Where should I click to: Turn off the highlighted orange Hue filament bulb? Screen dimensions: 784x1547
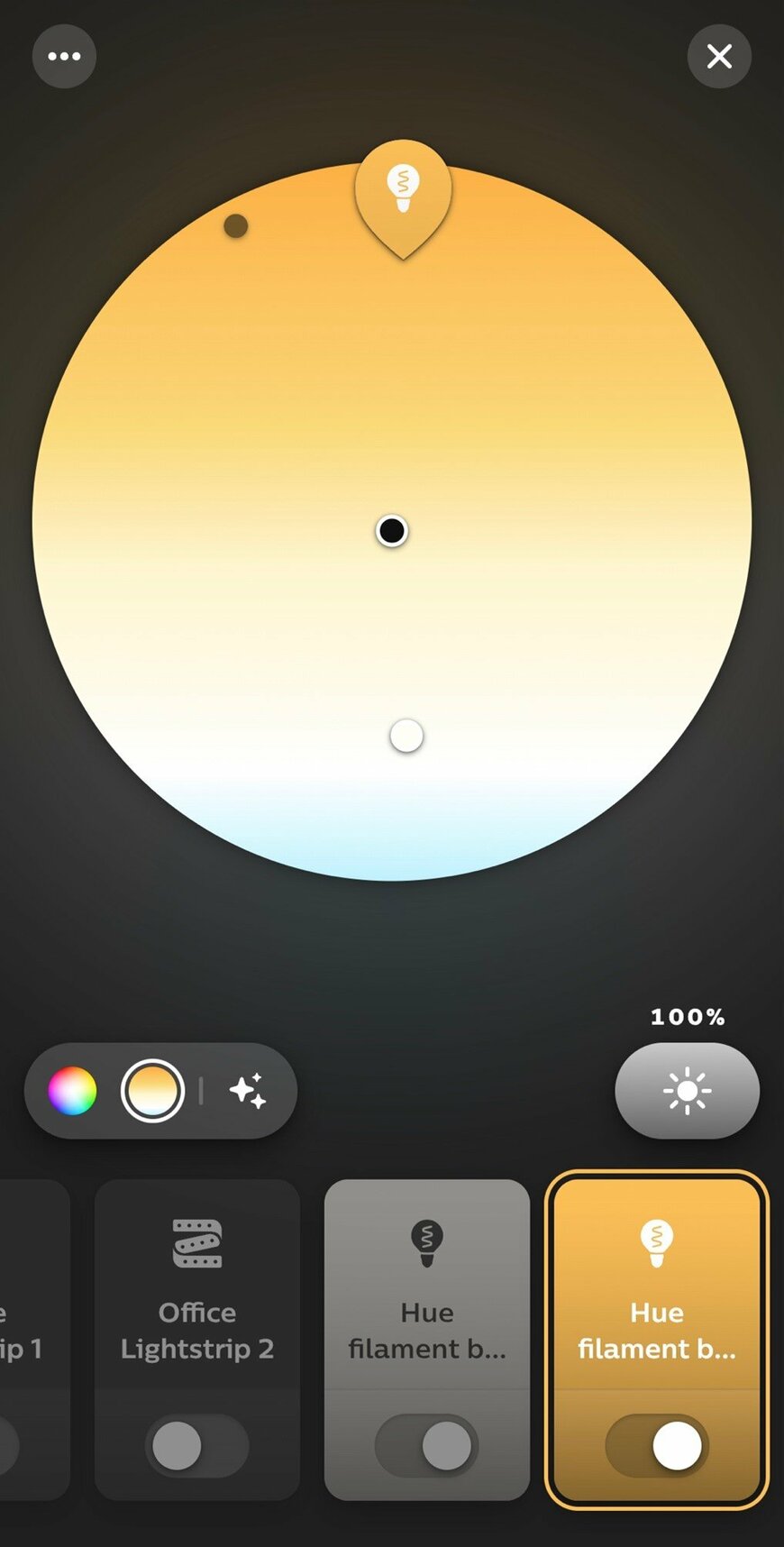[x=657, y=1446]
